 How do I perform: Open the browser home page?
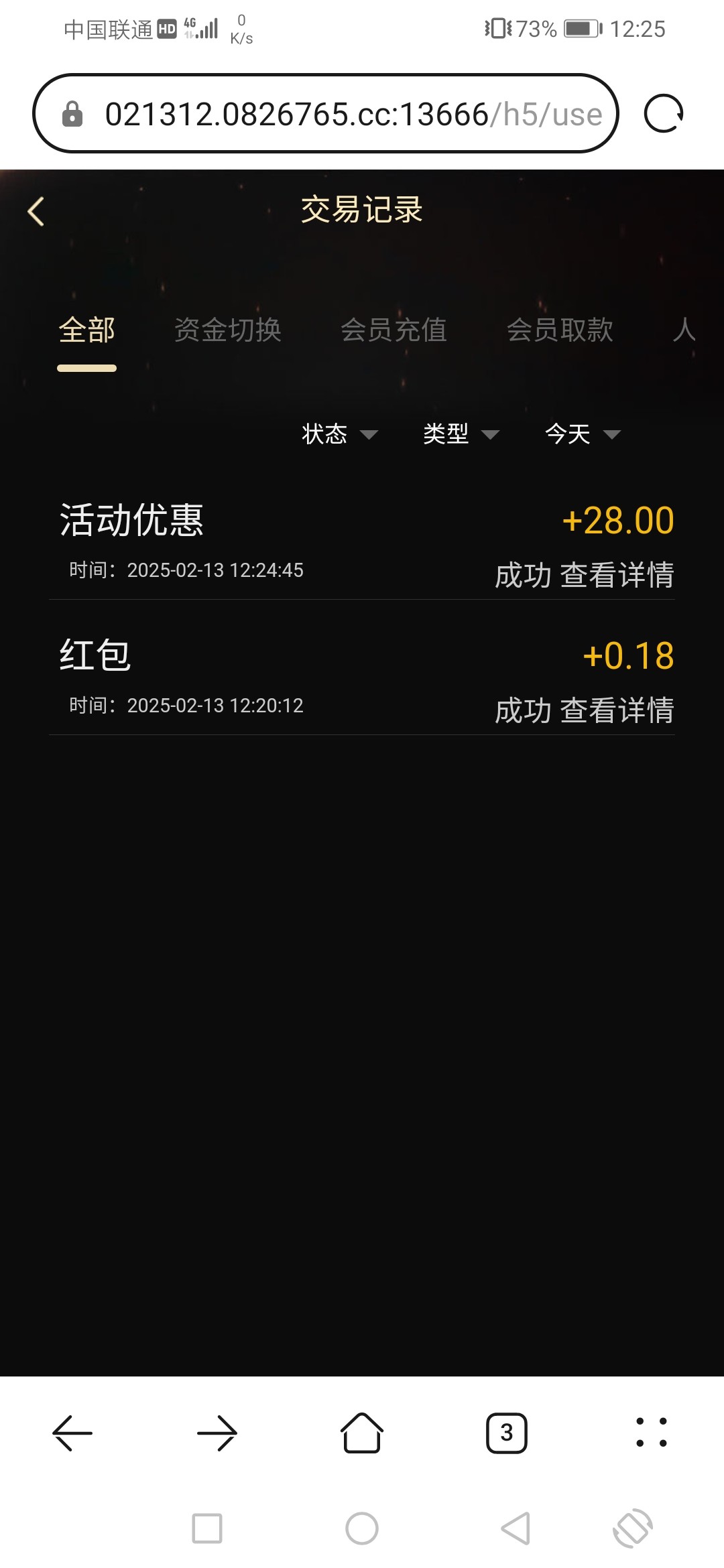click(362, 1433)
